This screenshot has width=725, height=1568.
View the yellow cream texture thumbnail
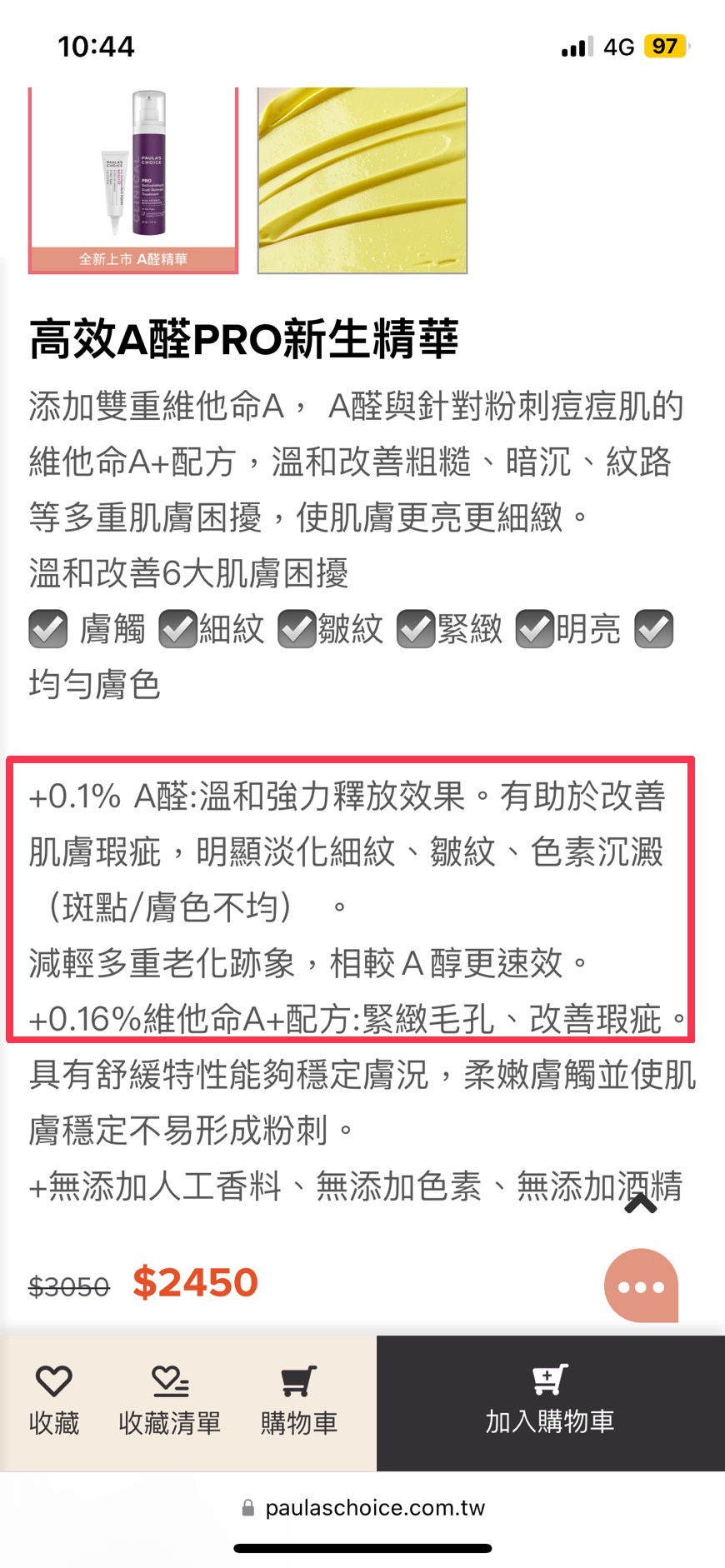[x=362, y=179]
